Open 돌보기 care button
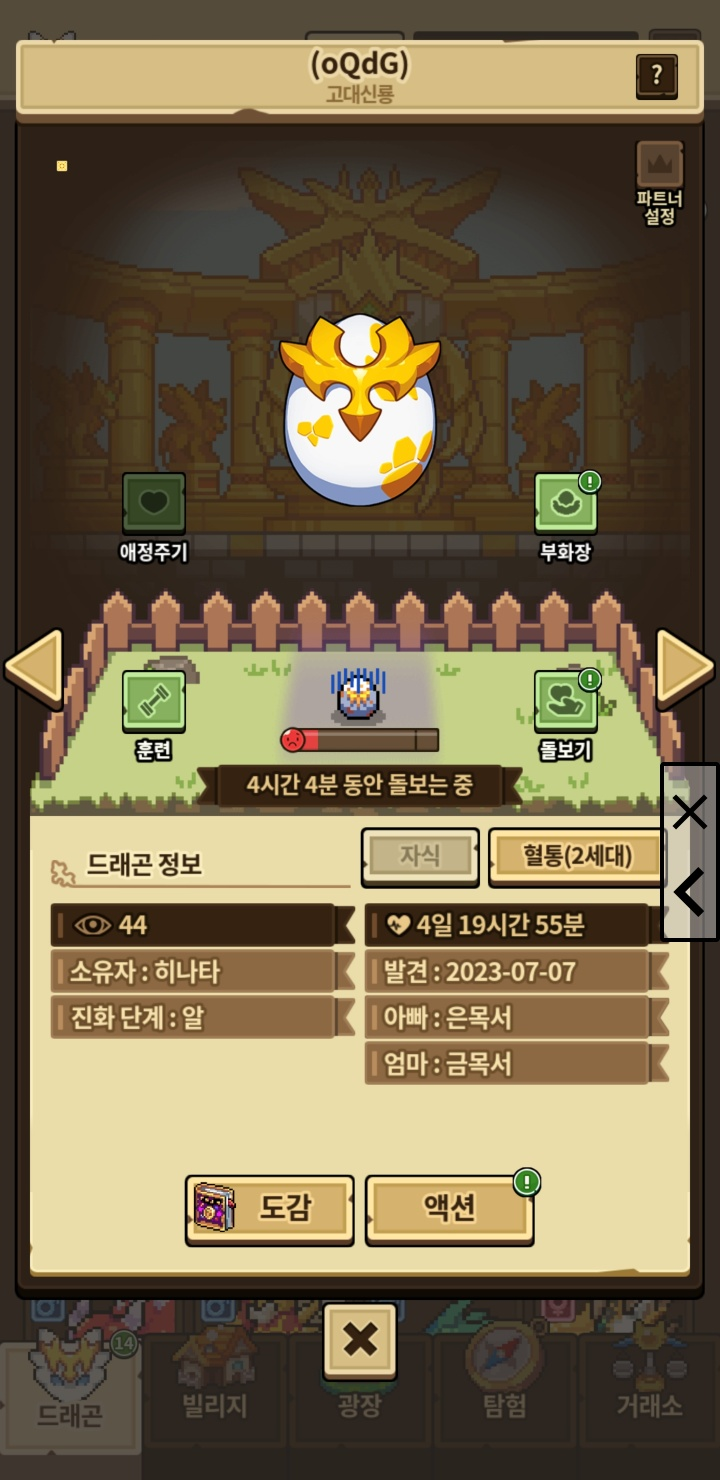 [x=566, y=701]
